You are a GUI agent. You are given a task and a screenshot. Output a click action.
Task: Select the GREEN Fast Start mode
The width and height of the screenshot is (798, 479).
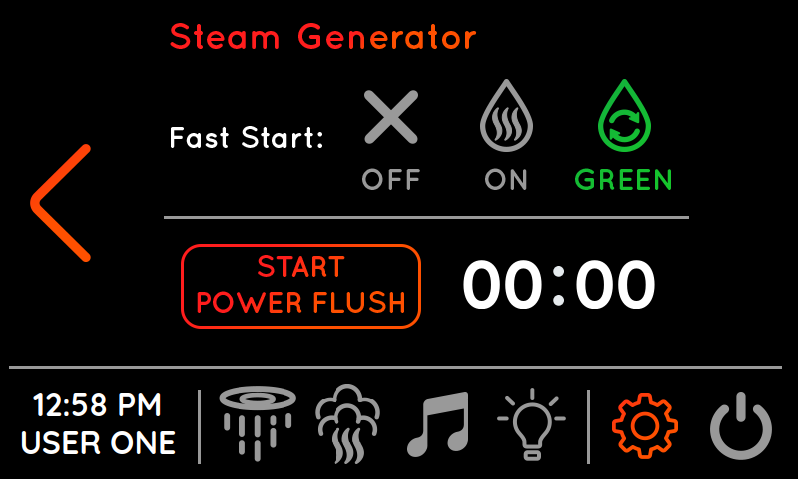tap(623, 139)
